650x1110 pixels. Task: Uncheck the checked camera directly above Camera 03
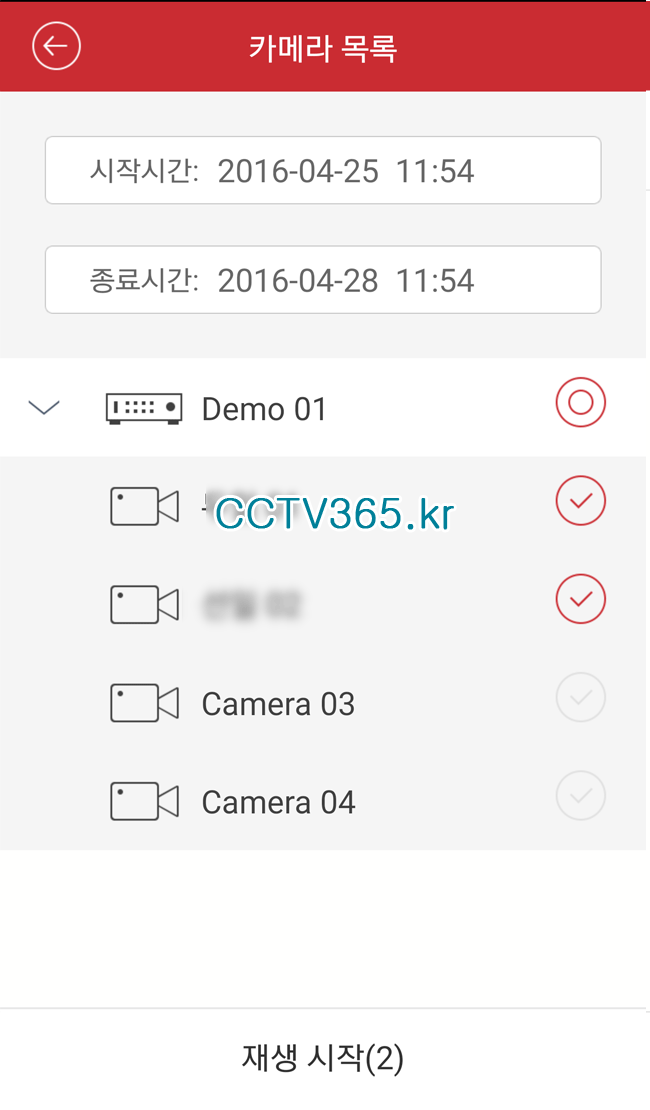click(x=580, y=600)
